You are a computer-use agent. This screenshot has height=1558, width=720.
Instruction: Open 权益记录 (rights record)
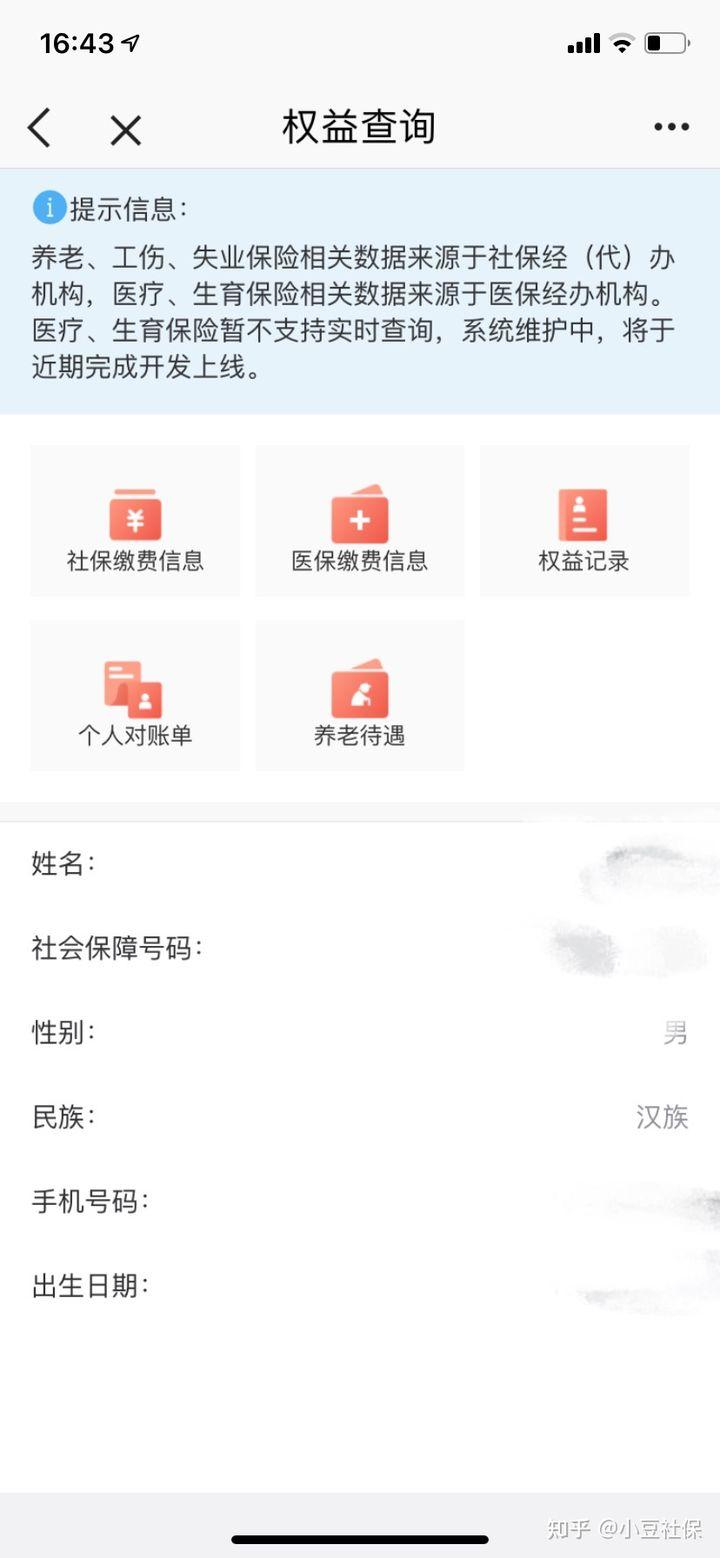click(584, 520)
